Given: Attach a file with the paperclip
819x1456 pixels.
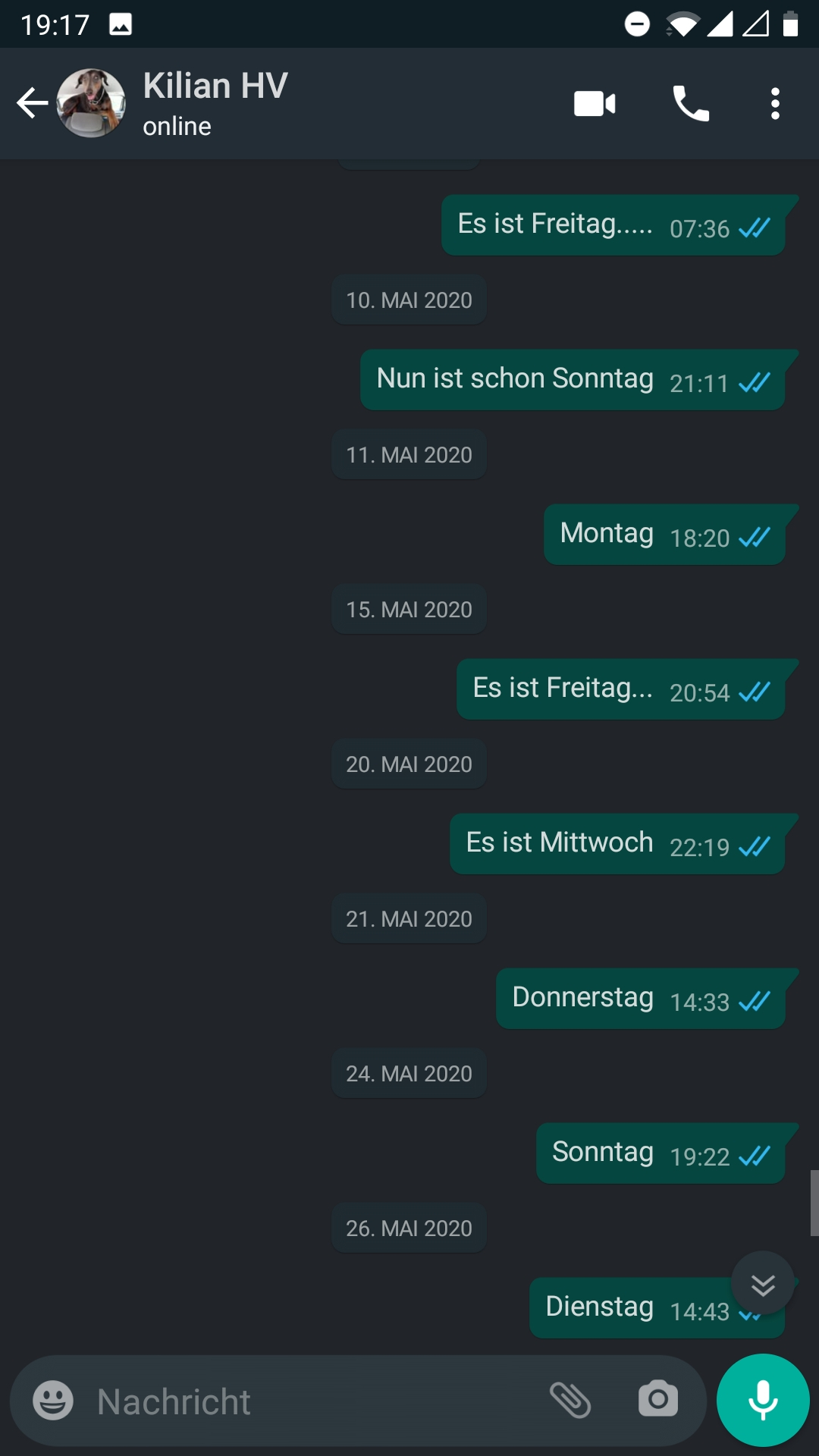Looking at the screenshot, I should (570, 1400).
